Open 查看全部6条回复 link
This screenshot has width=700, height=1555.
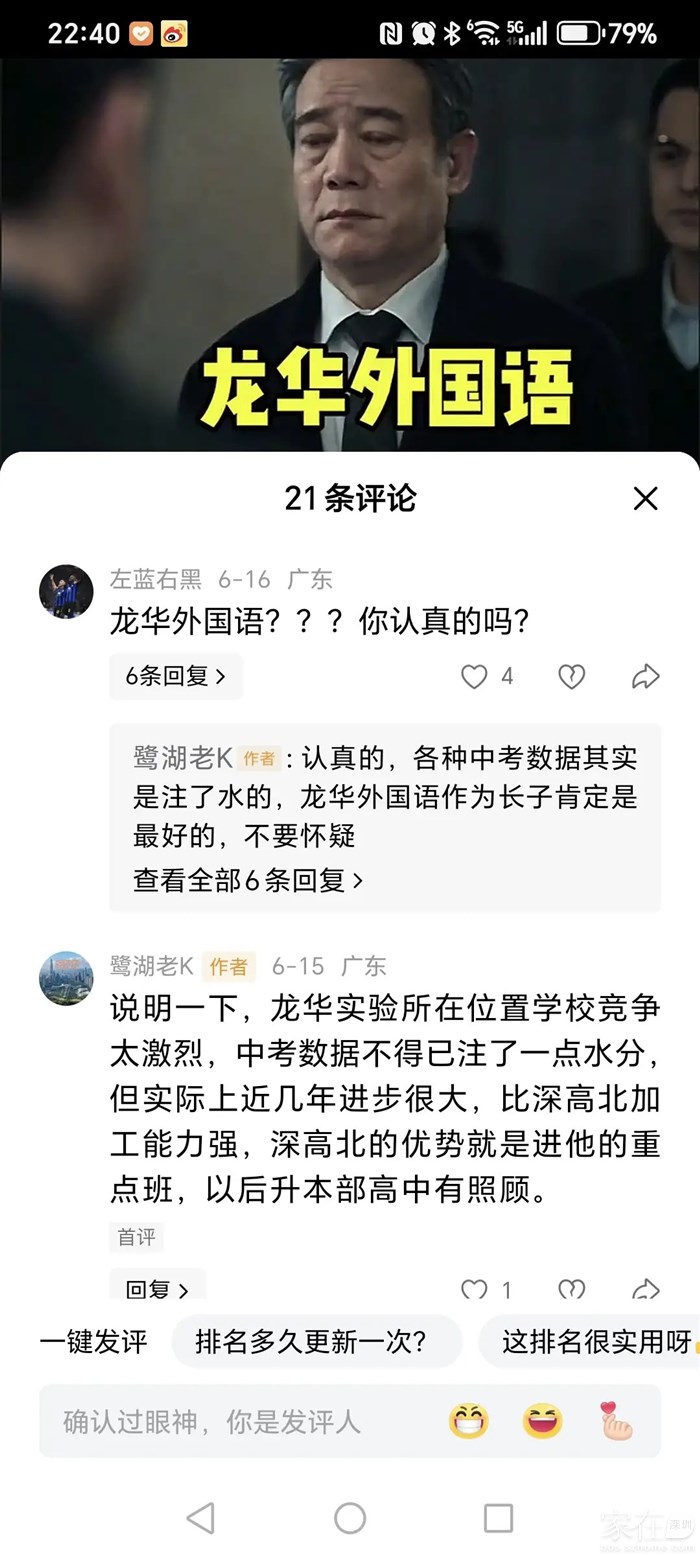248,880
